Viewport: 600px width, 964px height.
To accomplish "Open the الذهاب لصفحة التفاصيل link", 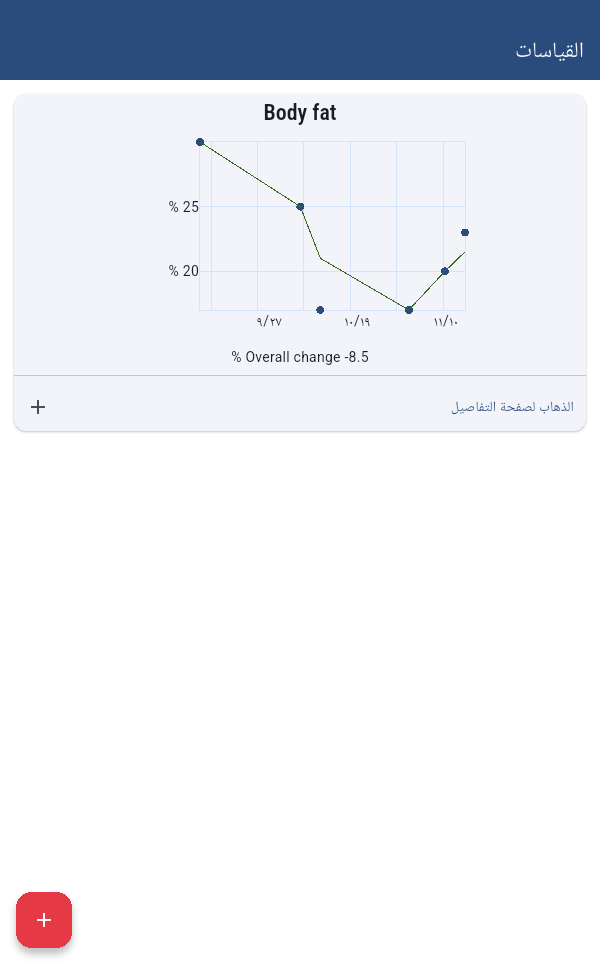I will 512,407.
